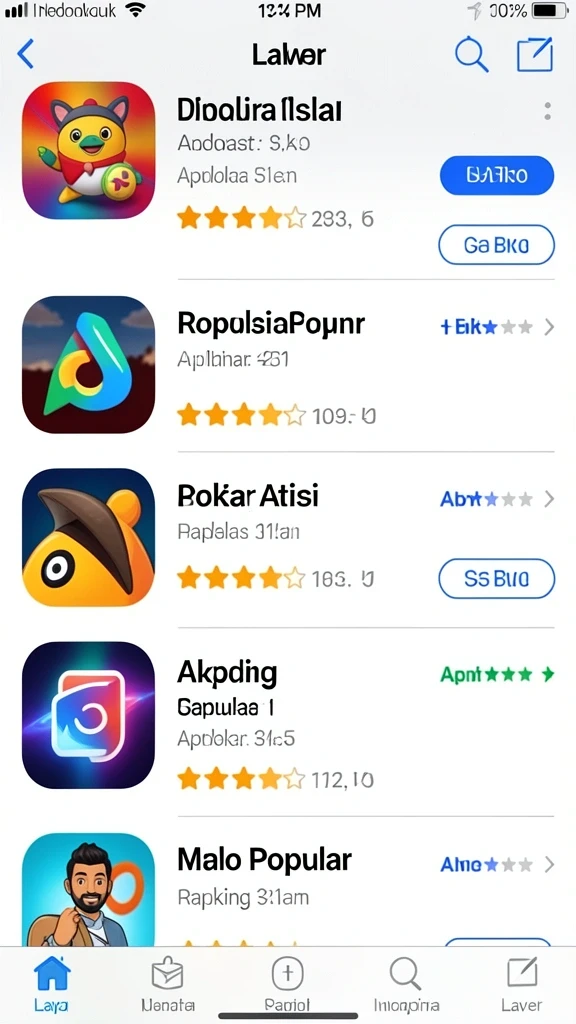
Task: Open the overflow menu for Dipolira Islal
Action: click(547, 111)
